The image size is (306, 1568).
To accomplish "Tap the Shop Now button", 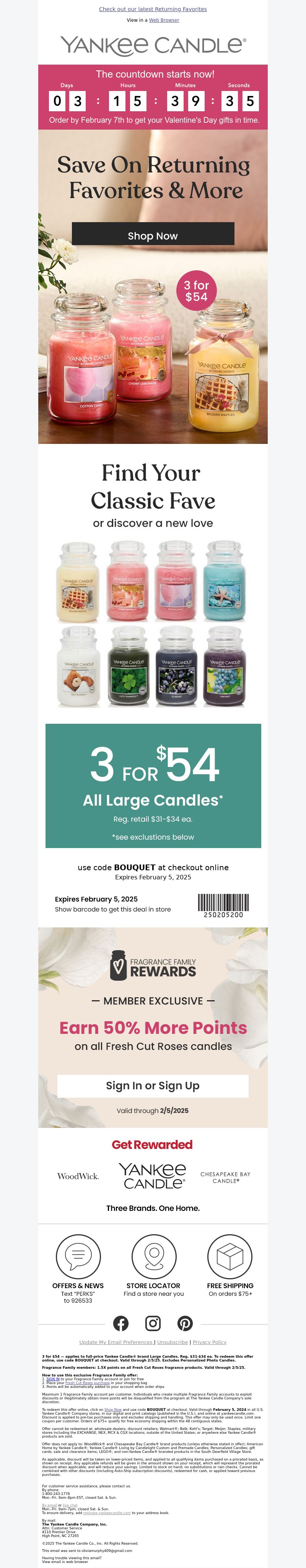I will pos(153,236).
